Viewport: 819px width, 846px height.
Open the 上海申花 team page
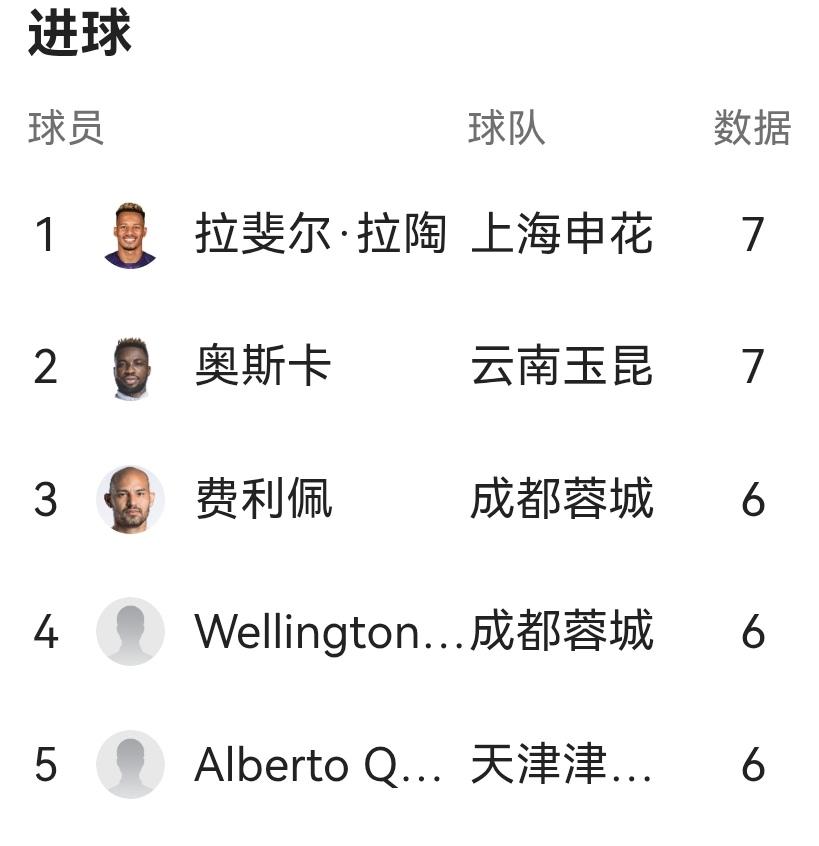562,236
